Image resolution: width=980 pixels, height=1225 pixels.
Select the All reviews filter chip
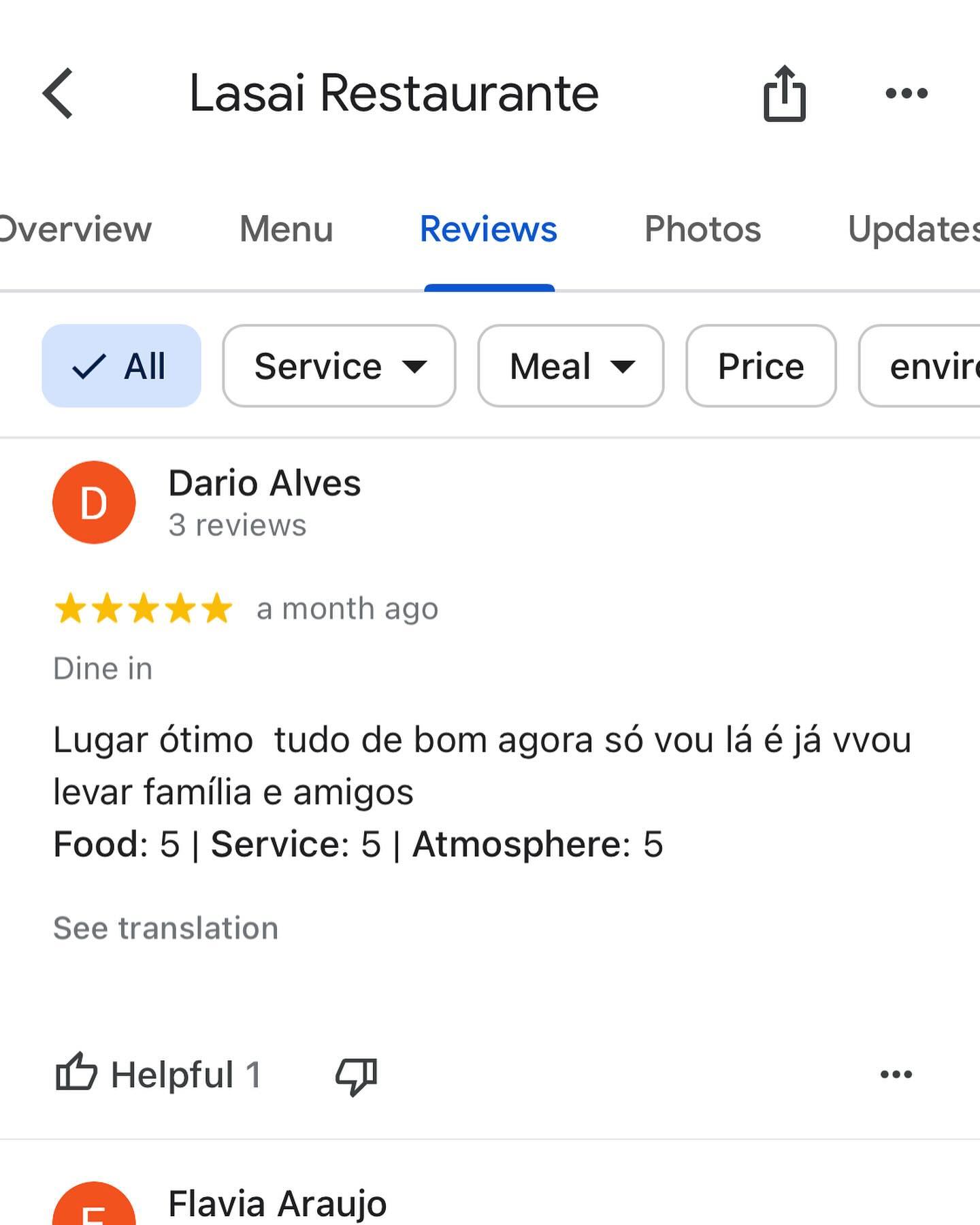click(x=121, y=366)
